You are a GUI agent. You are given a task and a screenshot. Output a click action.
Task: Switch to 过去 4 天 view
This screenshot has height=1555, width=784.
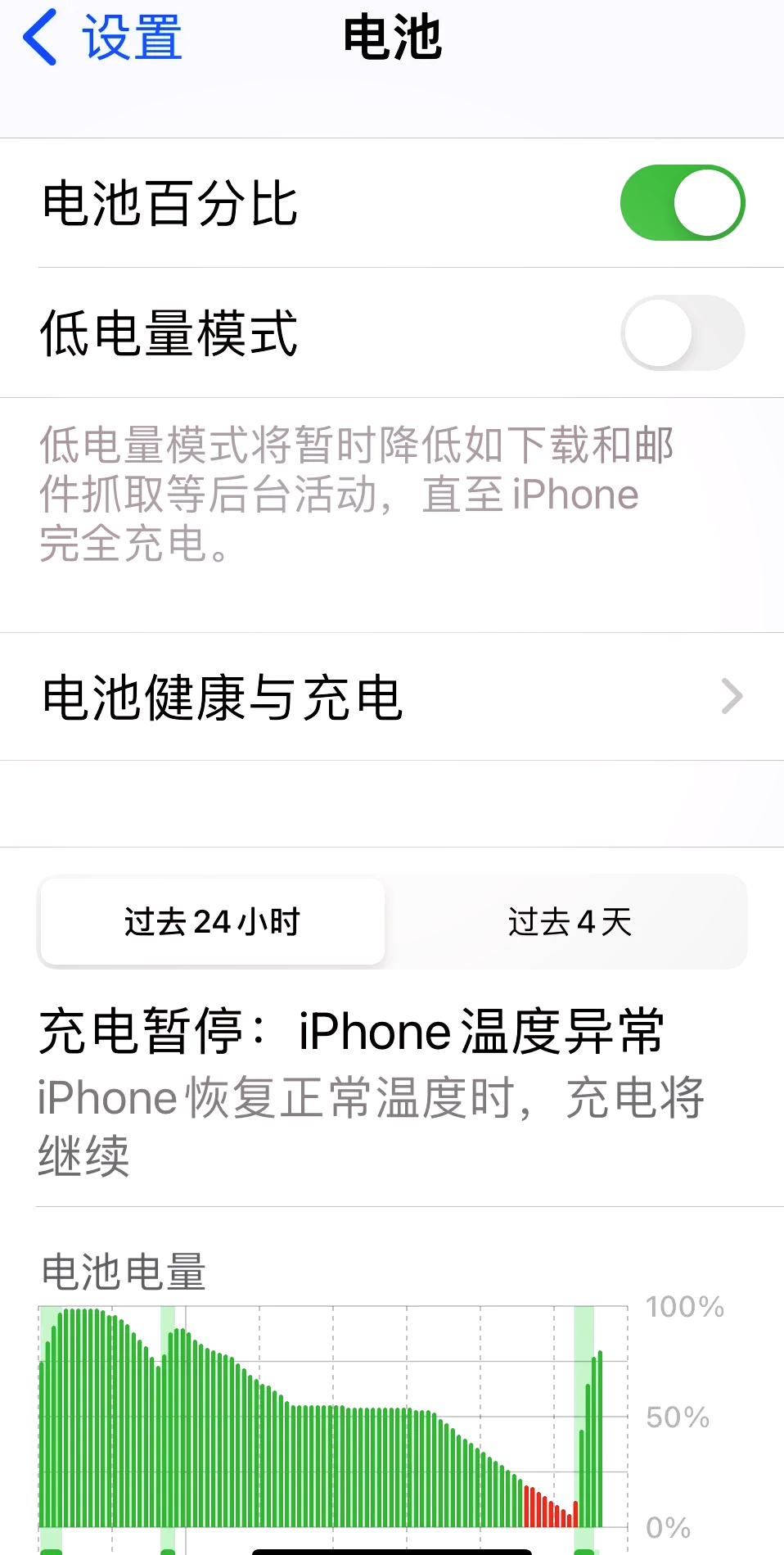[x=570, y=922]
